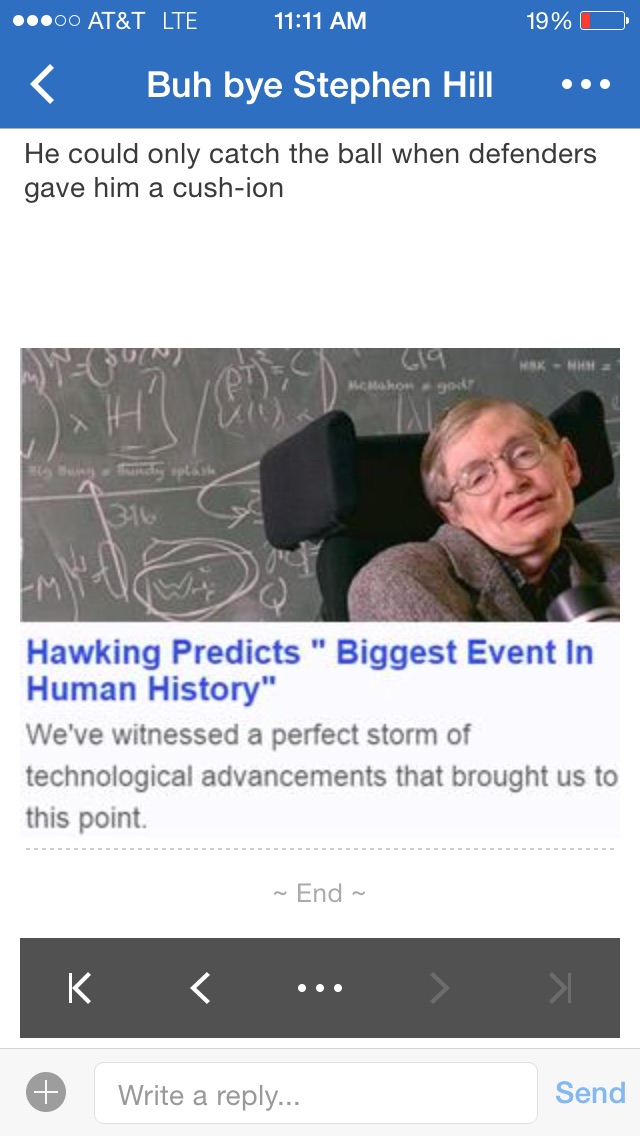Jump to the first page of thread
The width and height of the screenshot is (640, 1136).
point(80,987)
